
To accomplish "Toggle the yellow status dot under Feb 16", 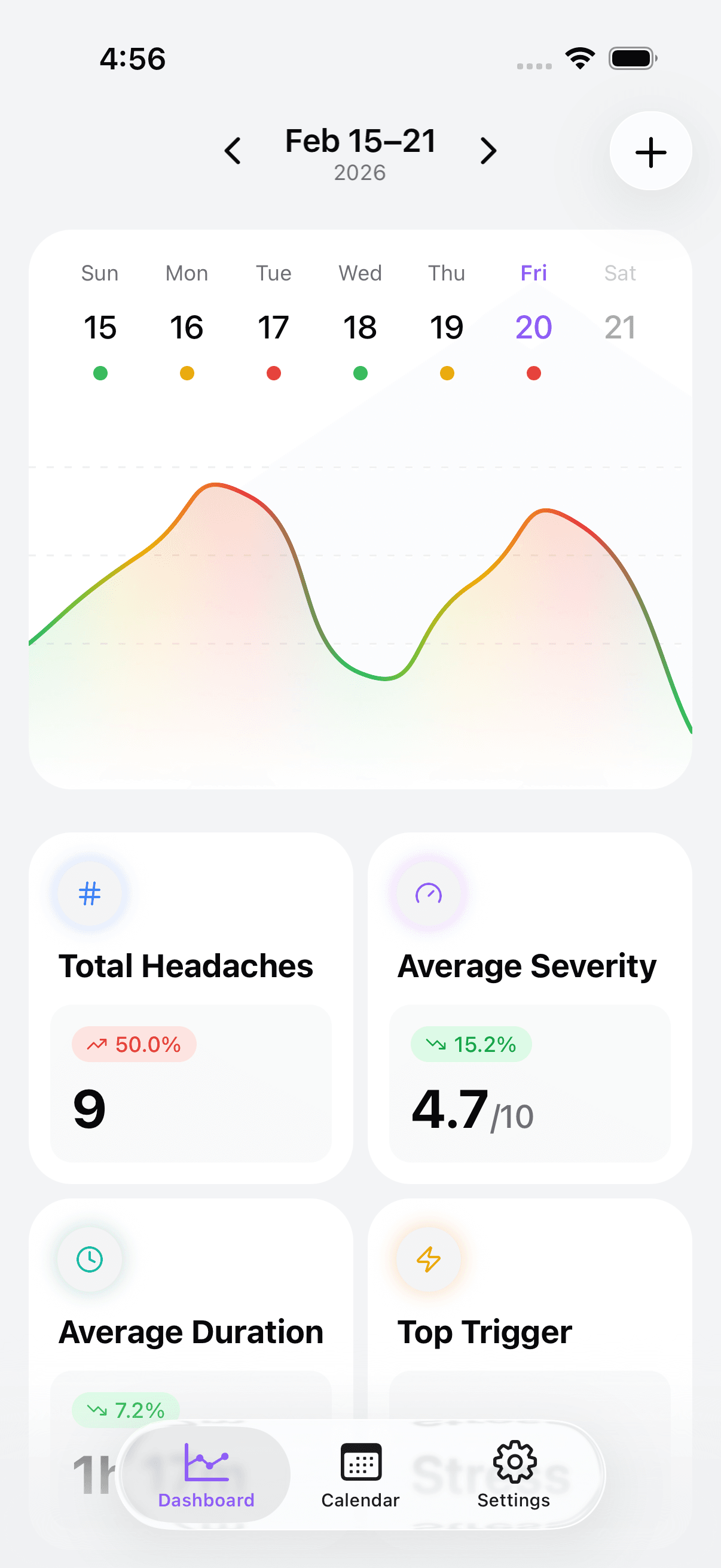I will point(187,374).
